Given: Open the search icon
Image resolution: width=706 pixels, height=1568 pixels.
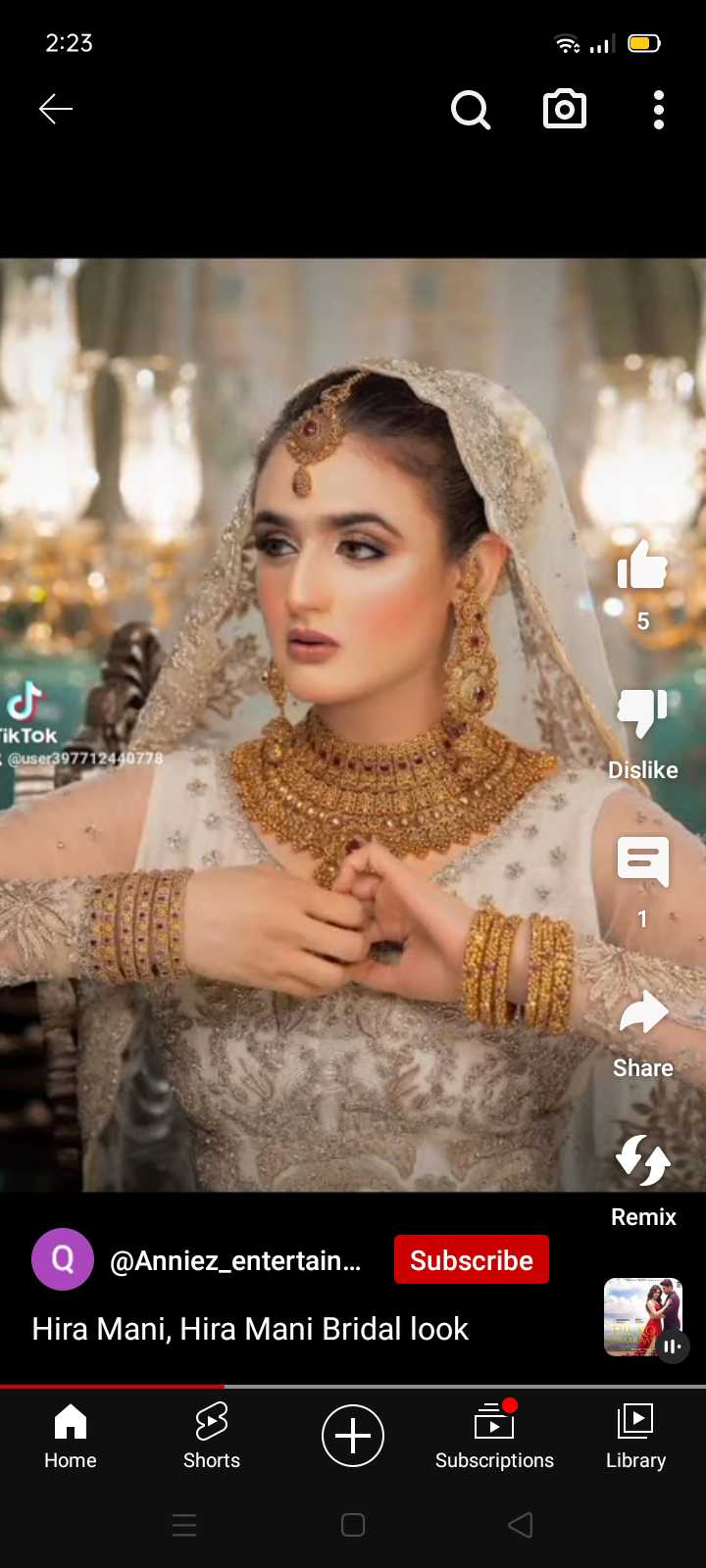Looking at the screenshot, I should point(471,110).
